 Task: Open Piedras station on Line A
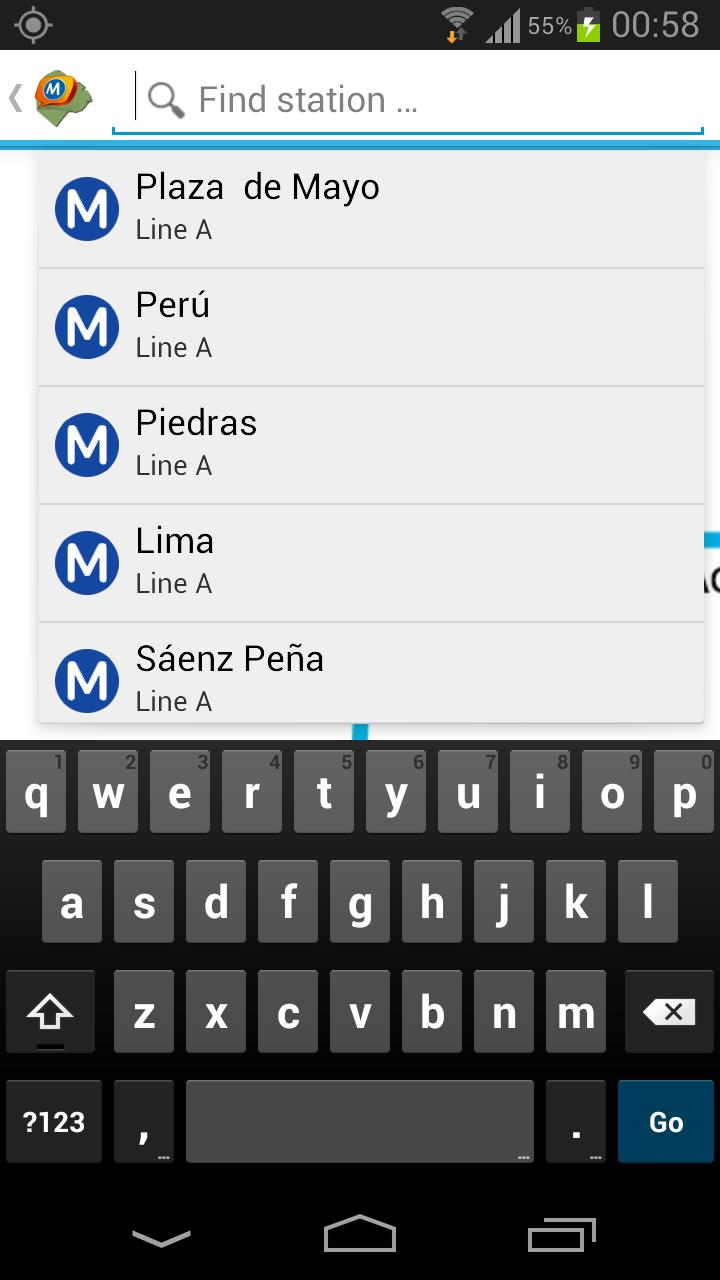tap(370, 444)
